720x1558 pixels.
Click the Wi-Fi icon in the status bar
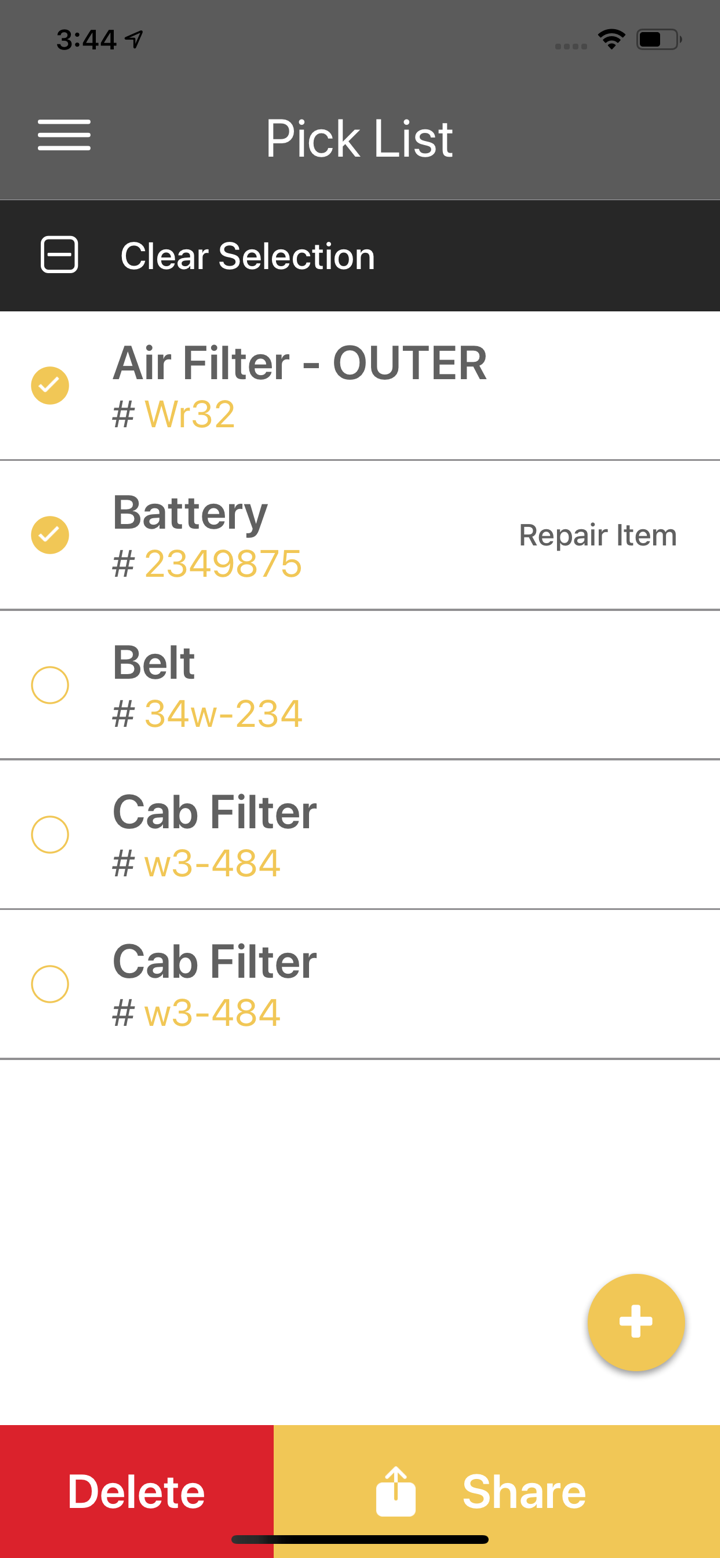tap(612, 39)
